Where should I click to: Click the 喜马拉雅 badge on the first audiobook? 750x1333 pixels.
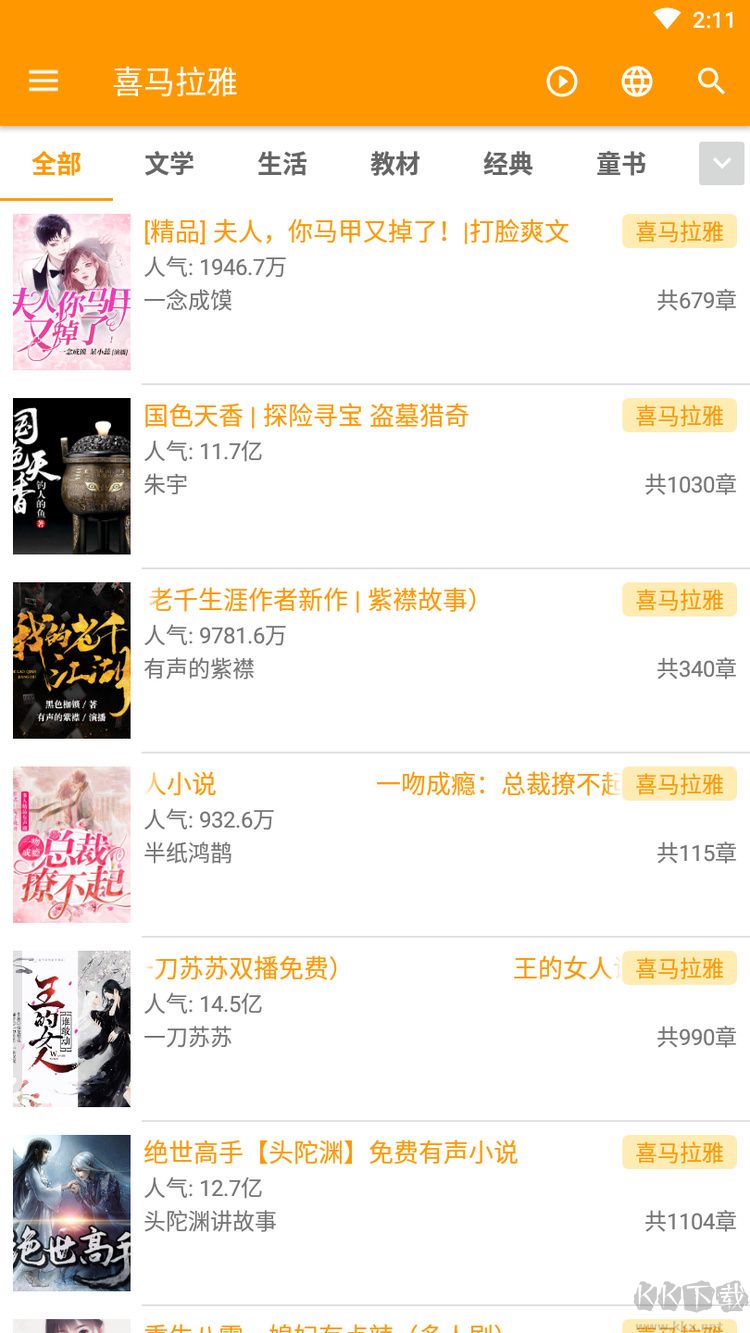pyautogui.click(x=679, y=231)
